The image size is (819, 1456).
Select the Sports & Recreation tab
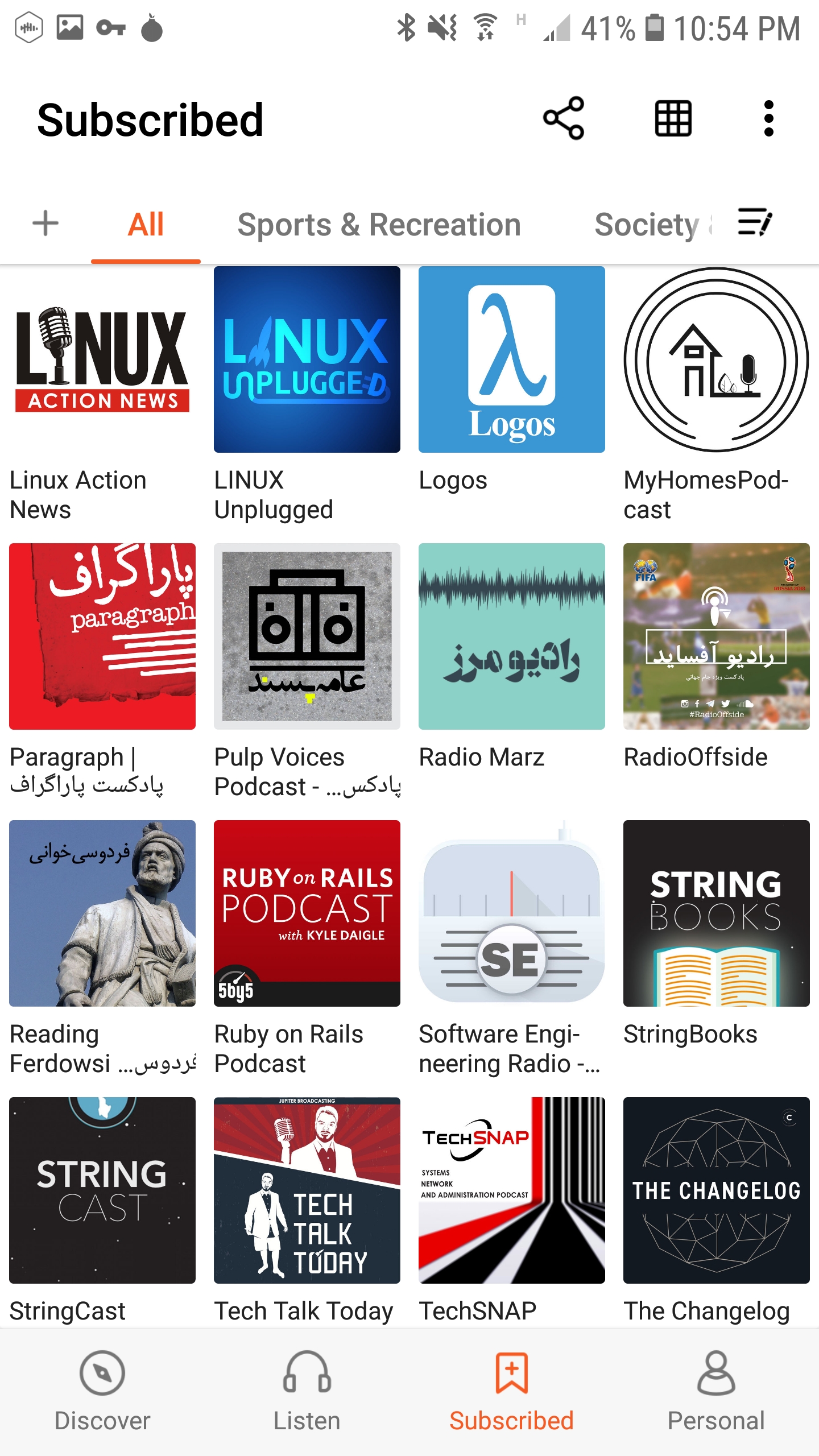(x=379, y=225)
